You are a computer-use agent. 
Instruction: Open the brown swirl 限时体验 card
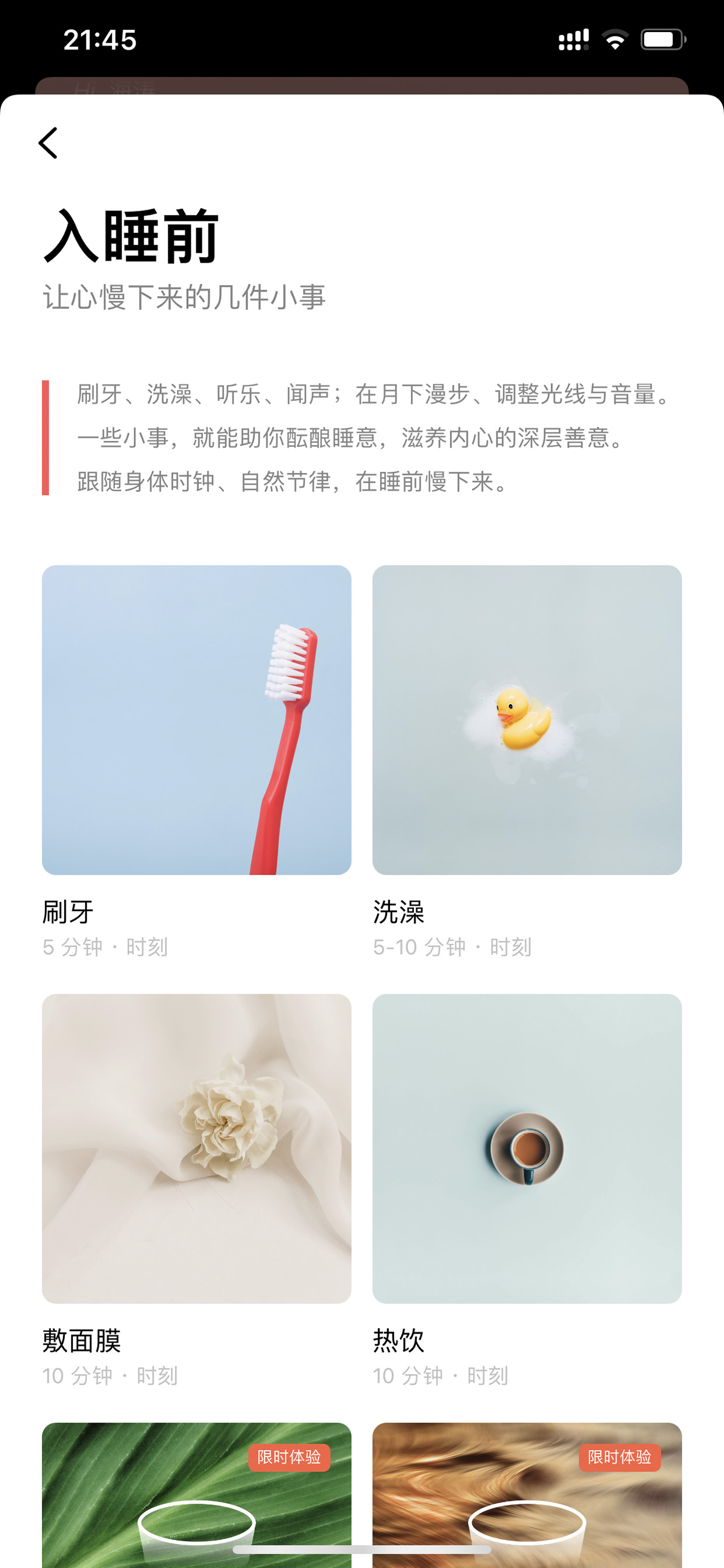click(x=527, y=1495)
